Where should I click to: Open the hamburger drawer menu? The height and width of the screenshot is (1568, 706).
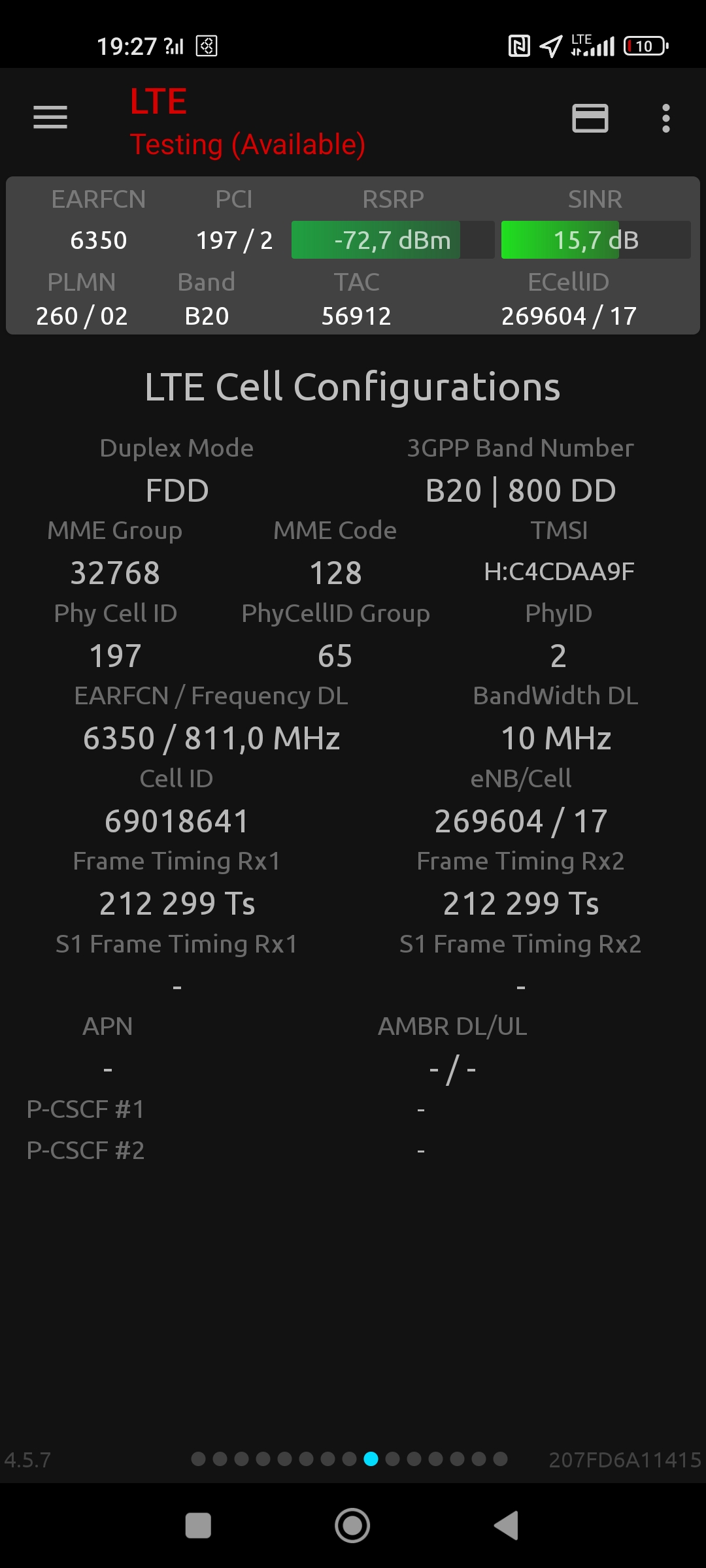pos(50,118)
